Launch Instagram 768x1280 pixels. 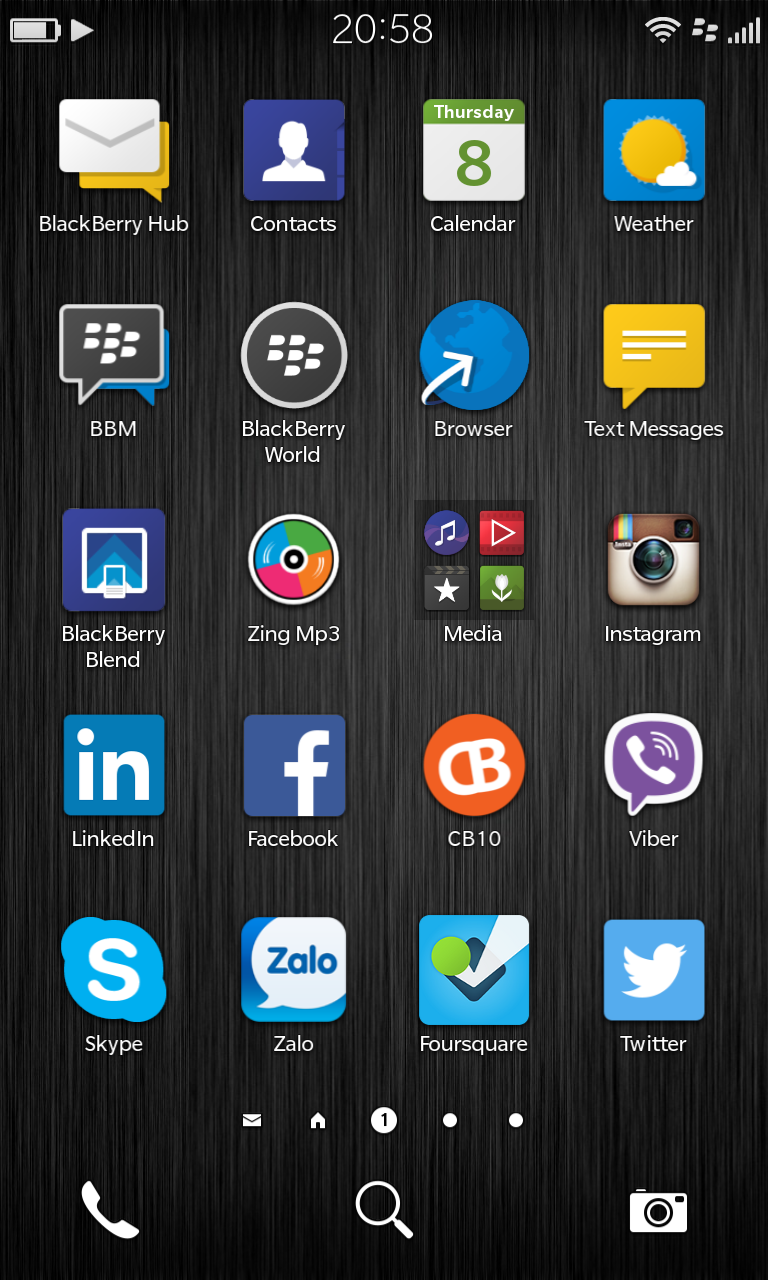click(653, 560)
